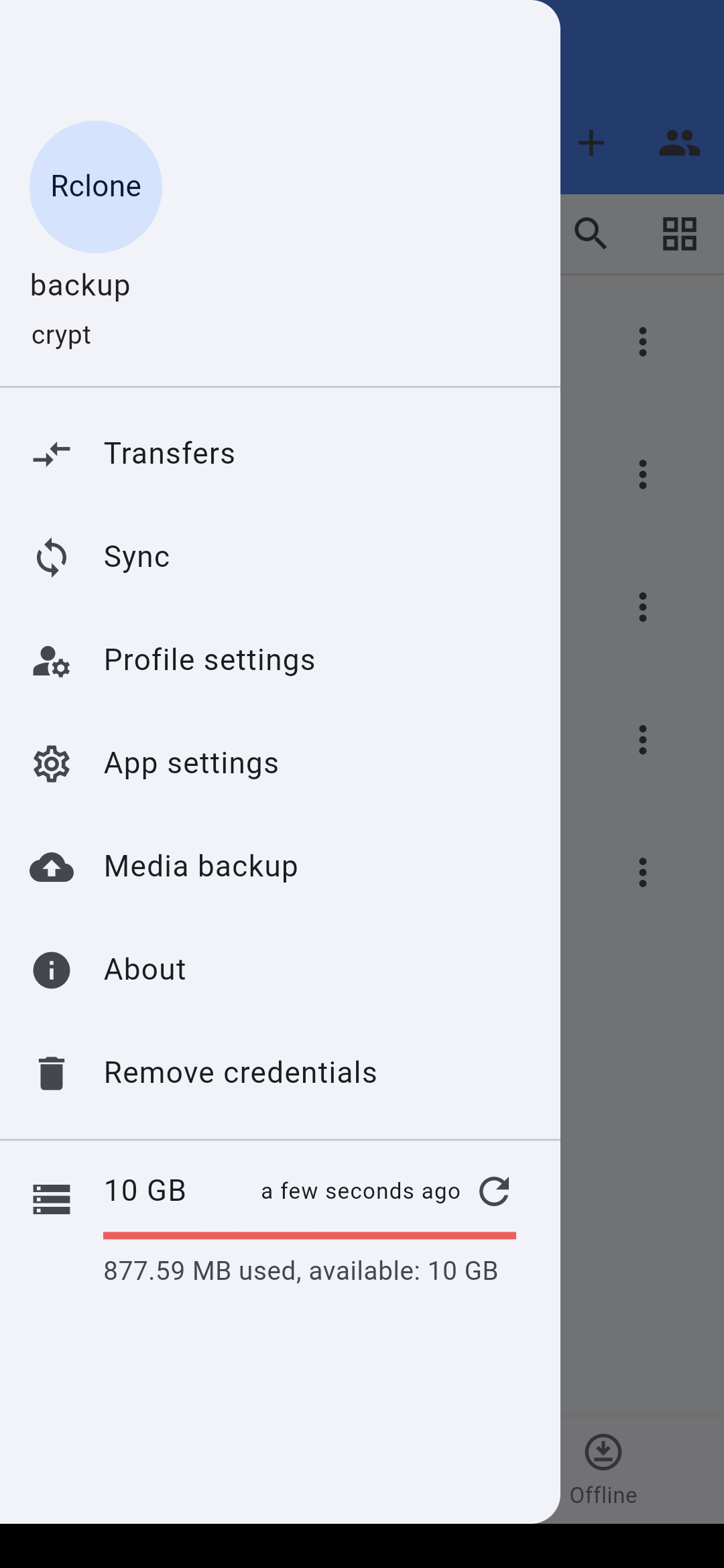Screen dimensions: 724x1568
Task: Tap Remove credentials
Action: click(280, 1073)
